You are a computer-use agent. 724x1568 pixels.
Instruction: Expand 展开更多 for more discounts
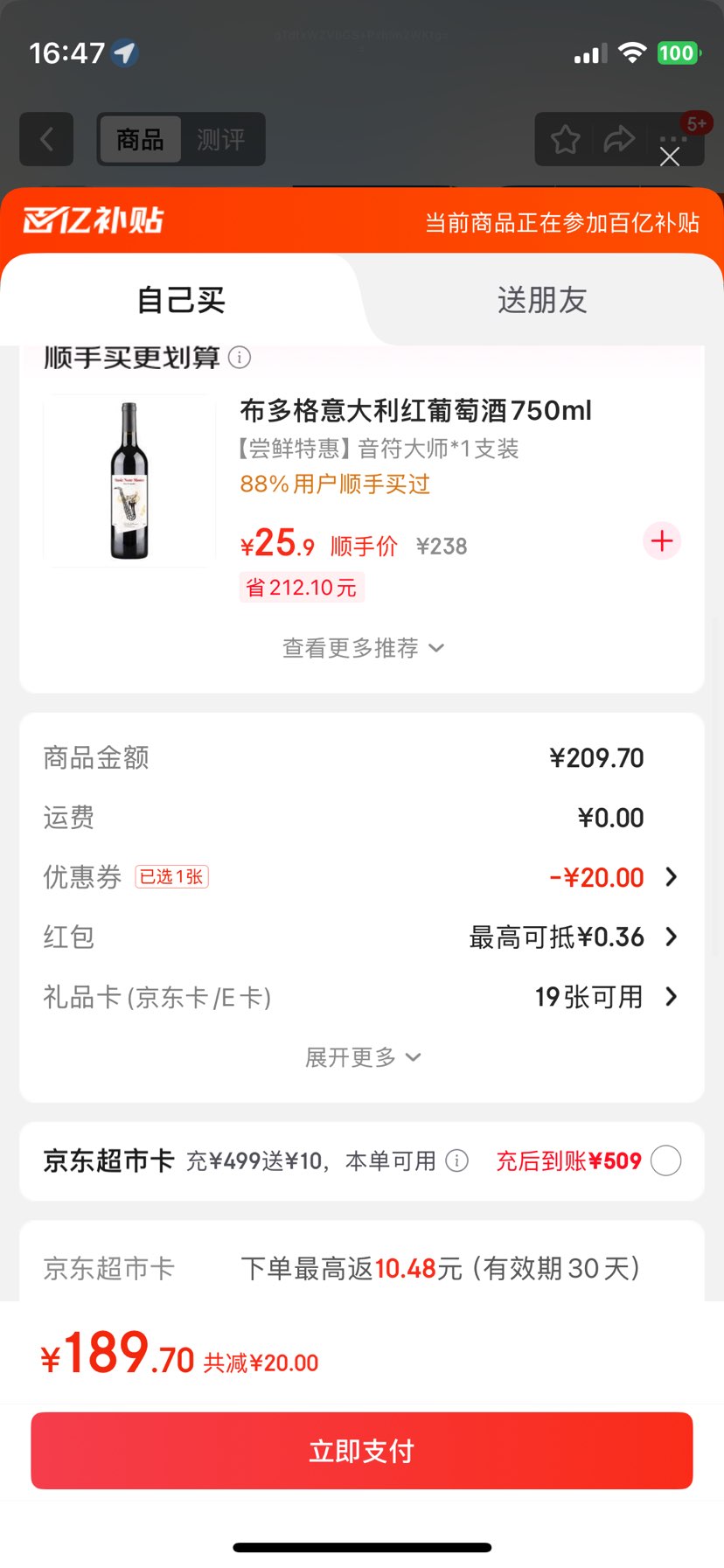[x=362, y=1056]
